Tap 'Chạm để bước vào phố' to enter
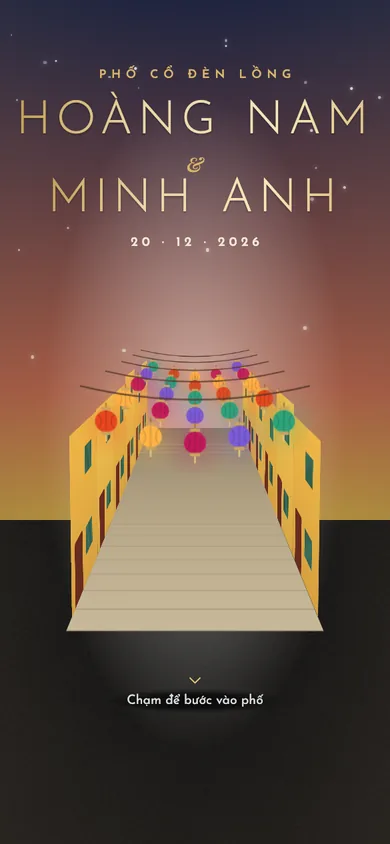The image size is (390, 844). [x=195, y=700]
